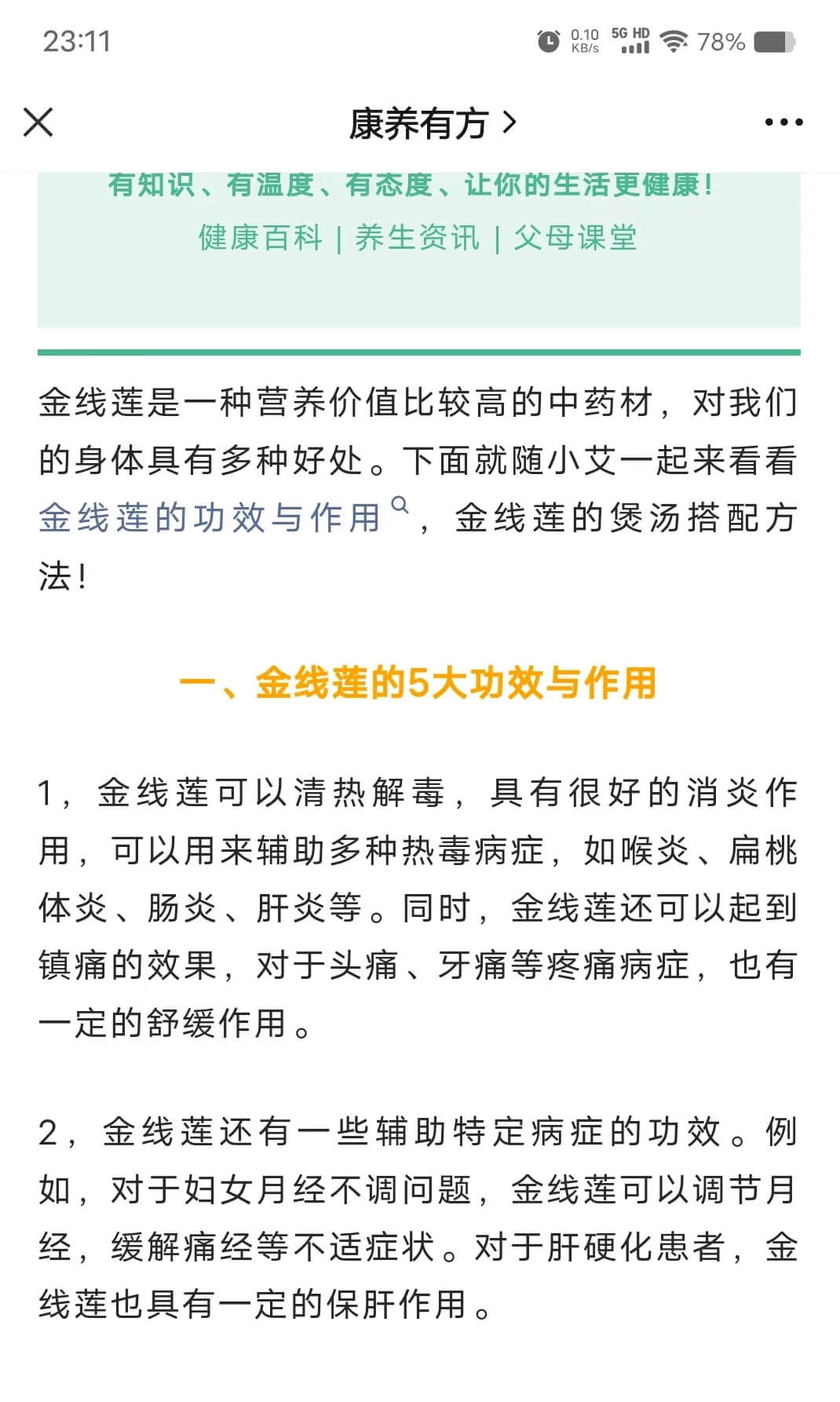Open the 康养有方 account profile
This screenshot has height=1402, width=840.
[x=433, y=123]
